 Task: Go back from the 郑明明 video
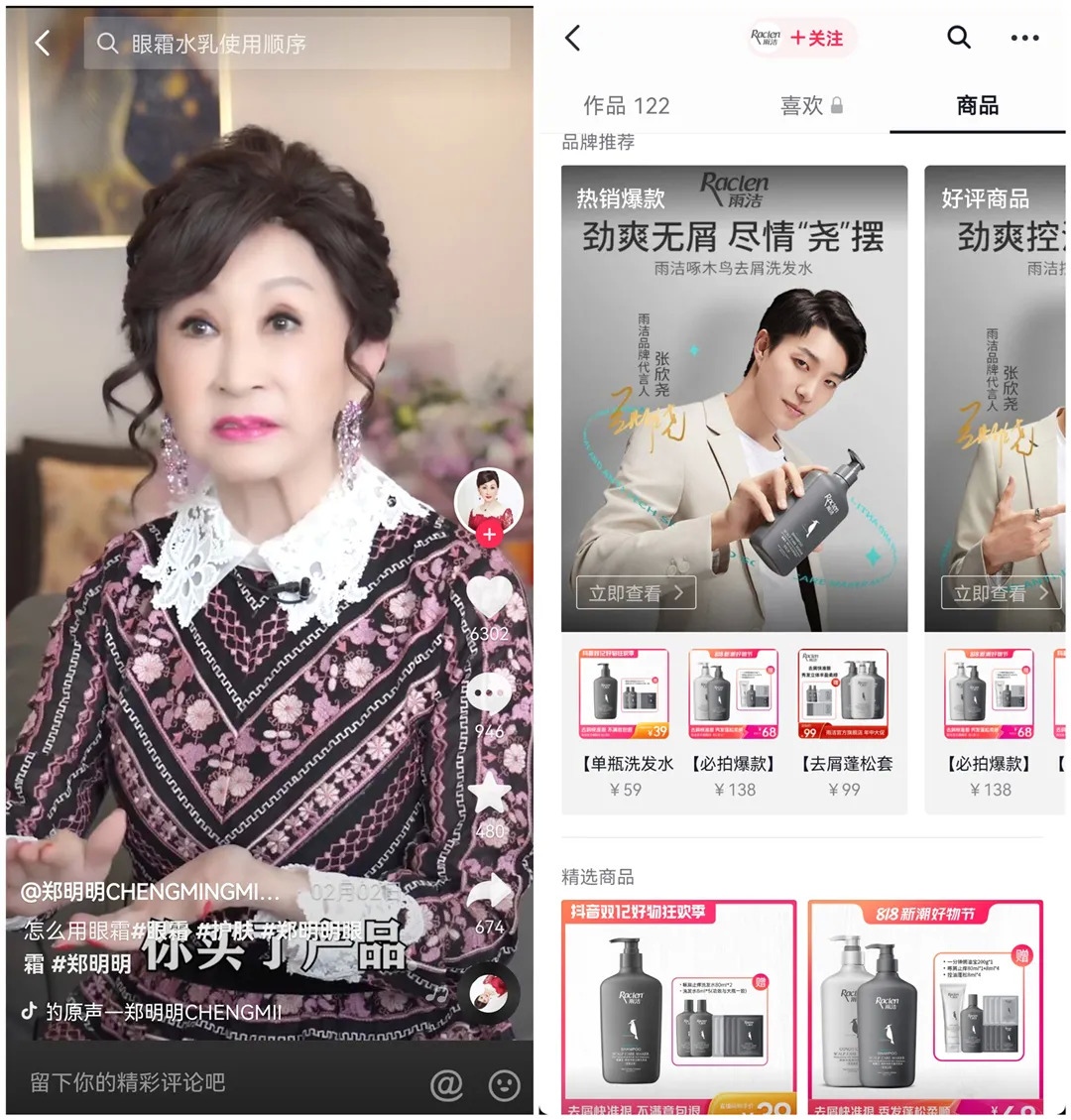tap(43, 43)
